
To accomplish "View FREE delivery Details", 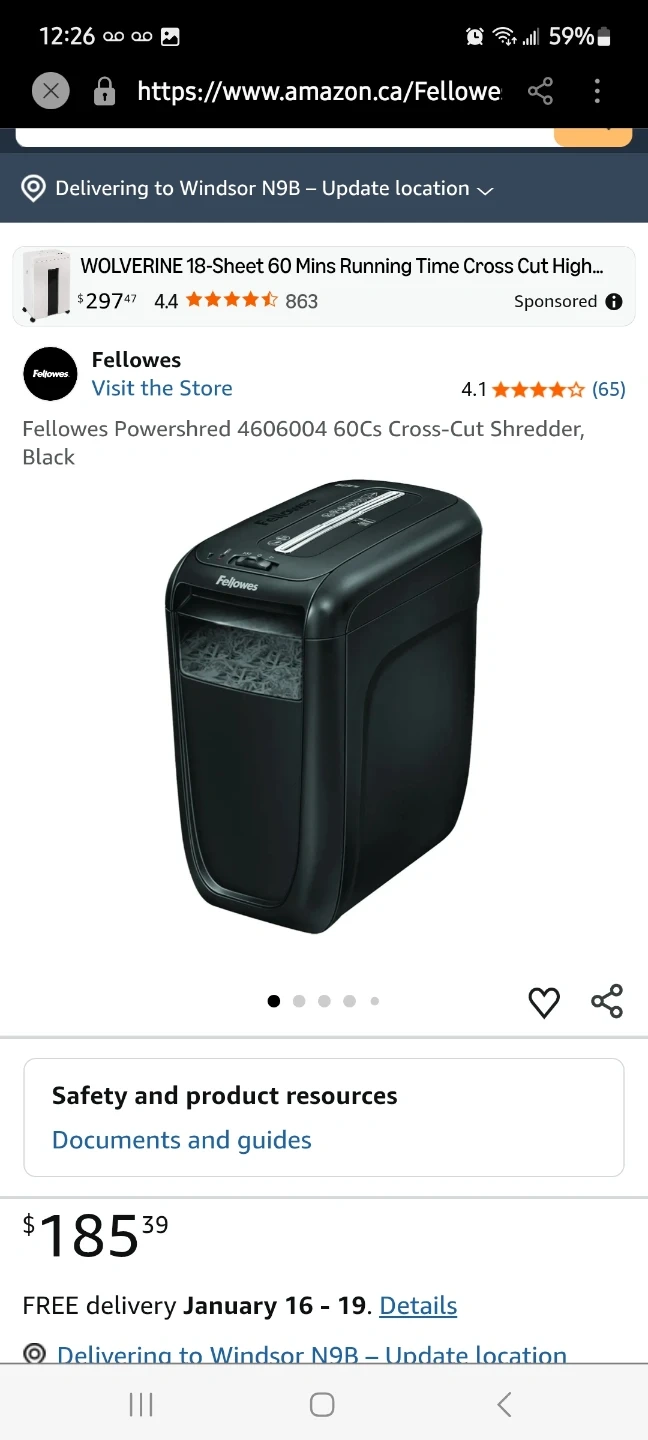I will point(418,1305).
